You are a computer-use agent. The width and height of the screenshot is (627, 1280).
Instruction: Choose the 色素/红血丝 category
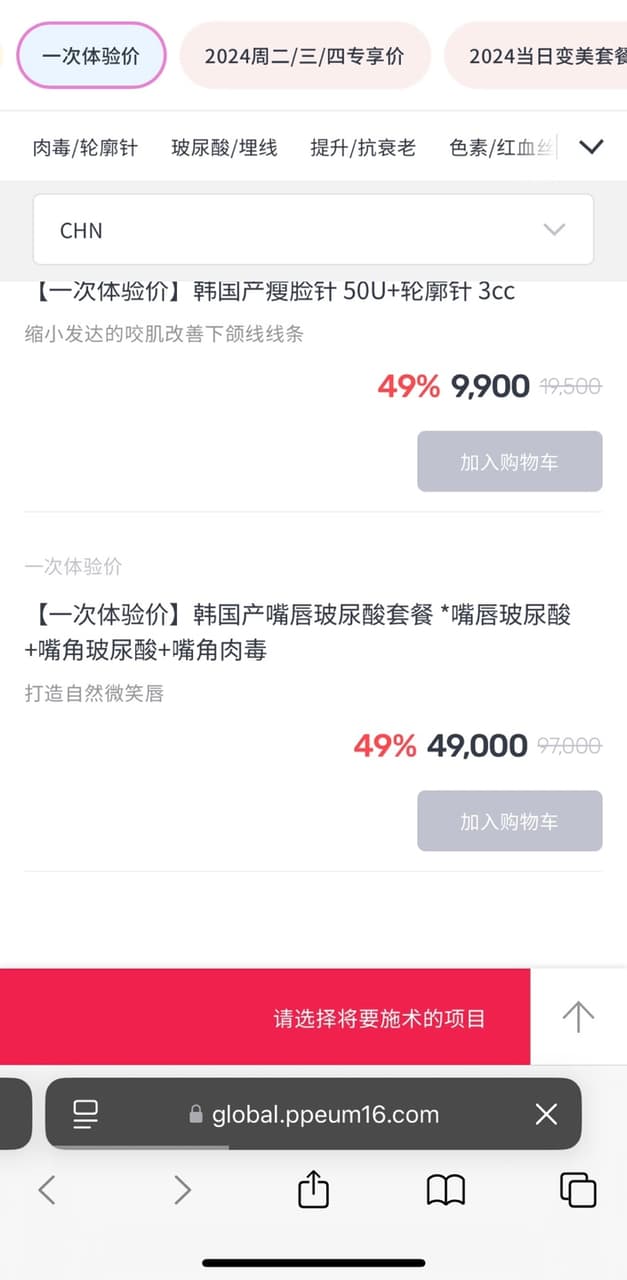pyautogui.click(x=501, y=148)
